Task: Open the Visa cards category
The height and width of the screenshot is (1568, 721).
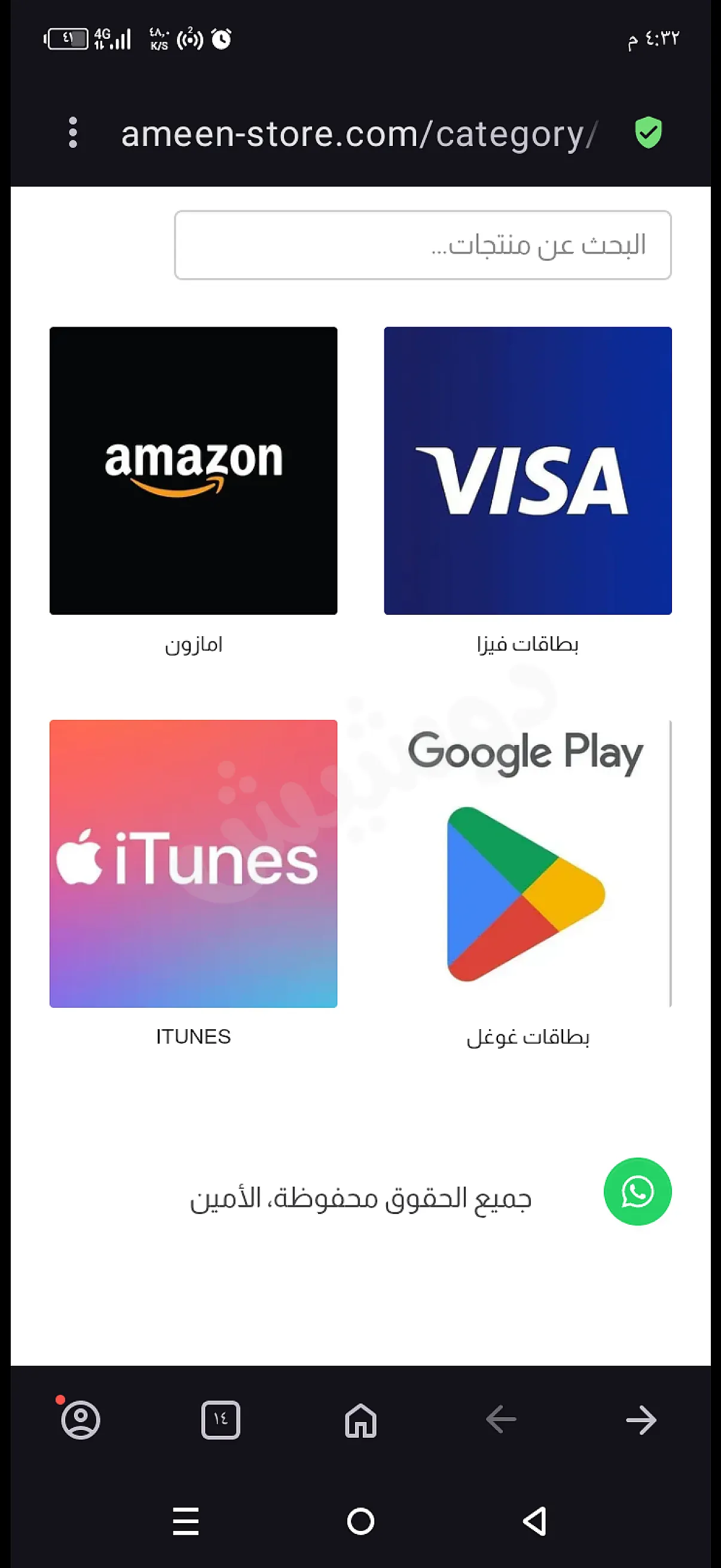Action: [527, 471]
